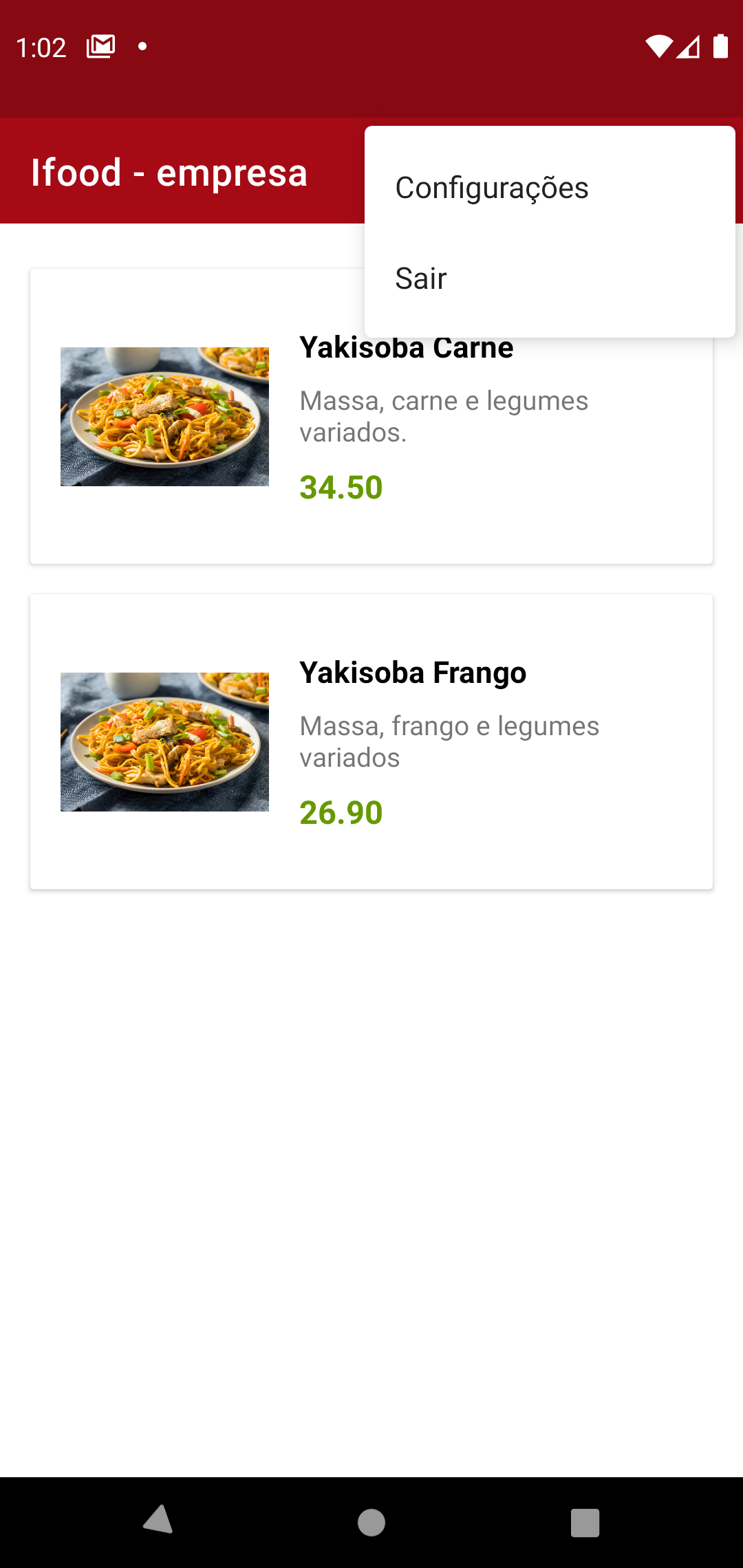Tap the price 26.90 on Yakisoba Frango
This screenshot has height=1568, width=743.
click(341, 813)
